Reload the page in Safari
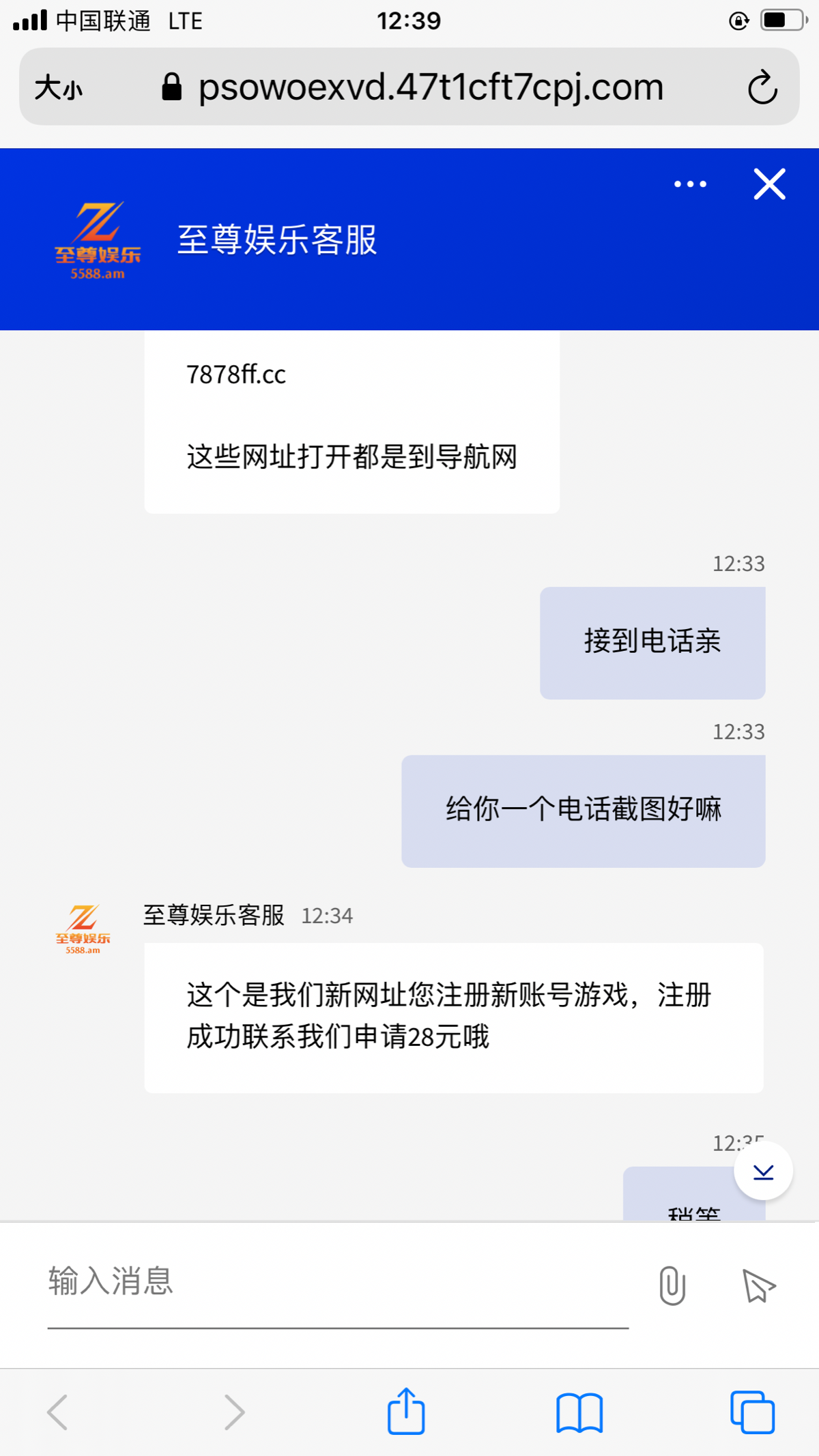The width and height of the screenshot is (819, 1456). click(x=762, y=87)
